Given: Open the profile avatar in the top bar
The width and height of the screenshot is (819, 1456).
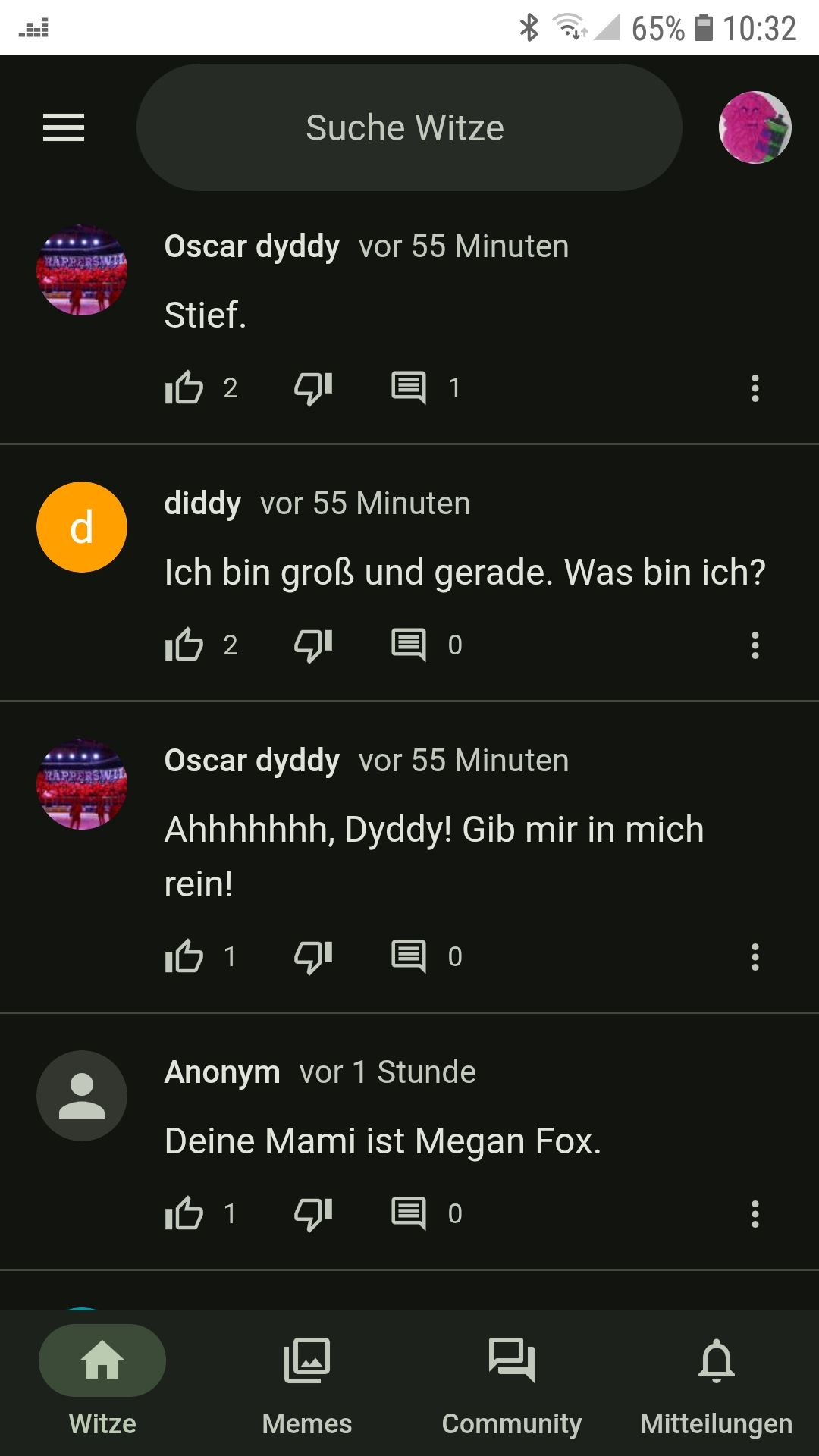Looking at the screenshot, I should [755, 127].
